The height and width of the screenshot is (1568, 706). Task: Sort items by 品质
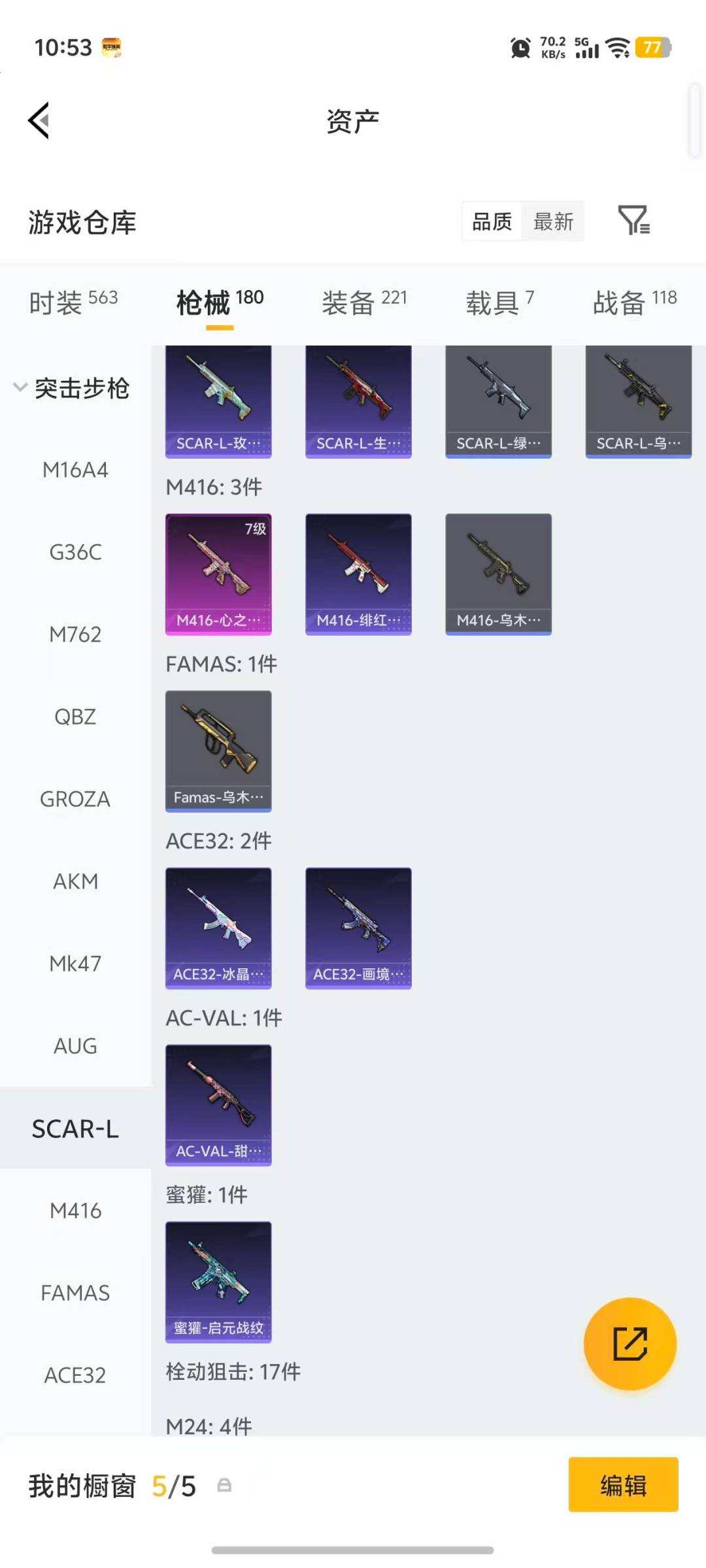(x=492, y=222)
